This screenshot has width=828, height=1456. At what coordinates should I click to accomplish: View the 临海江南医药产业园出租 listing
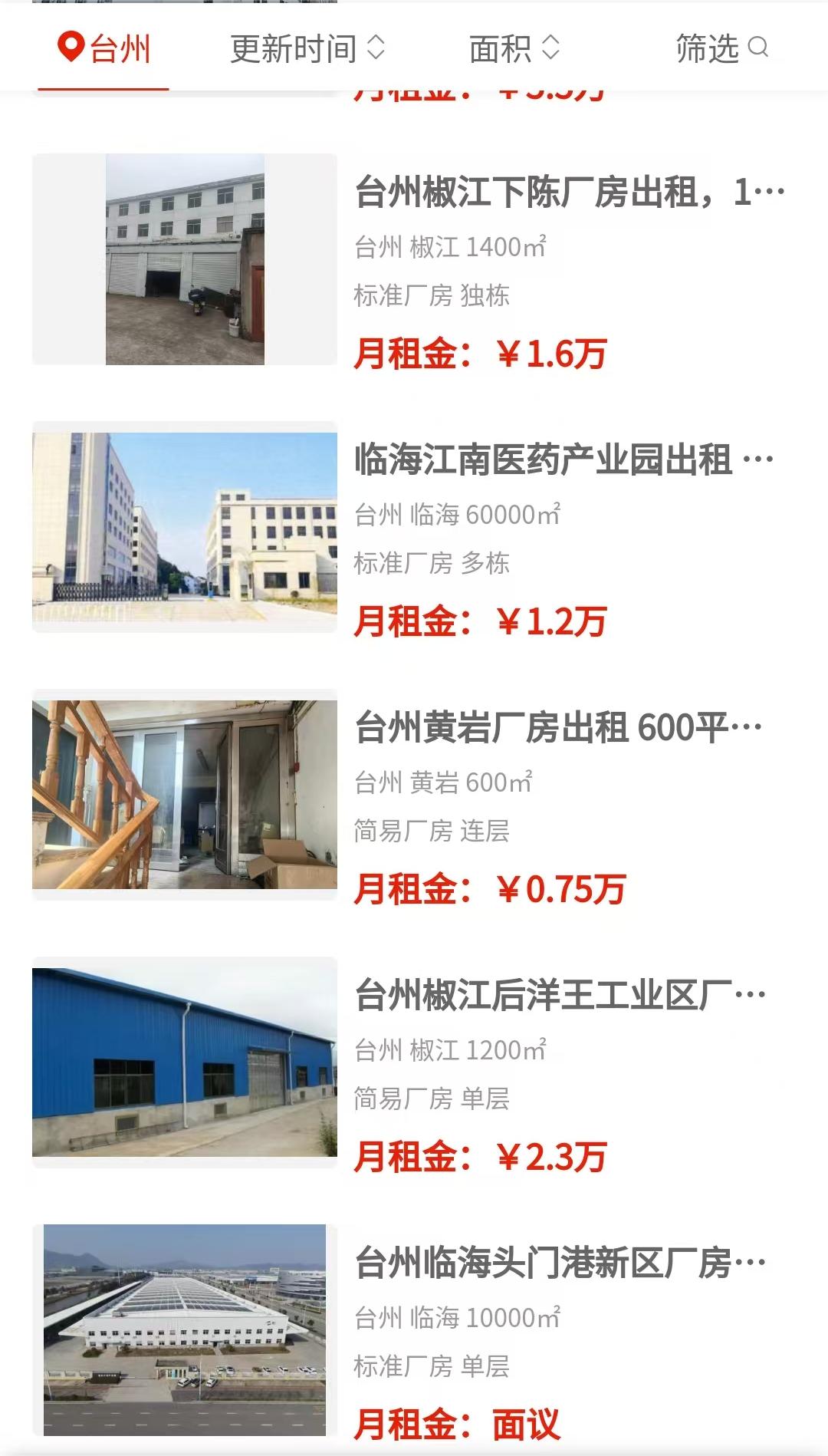tap(563, 460)
